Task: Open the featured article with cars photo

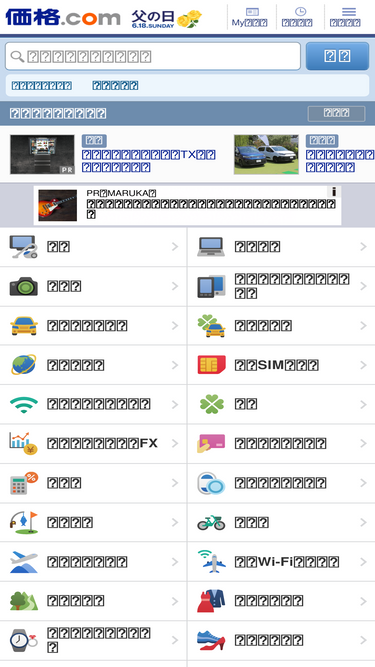Action: click(304, 154)
